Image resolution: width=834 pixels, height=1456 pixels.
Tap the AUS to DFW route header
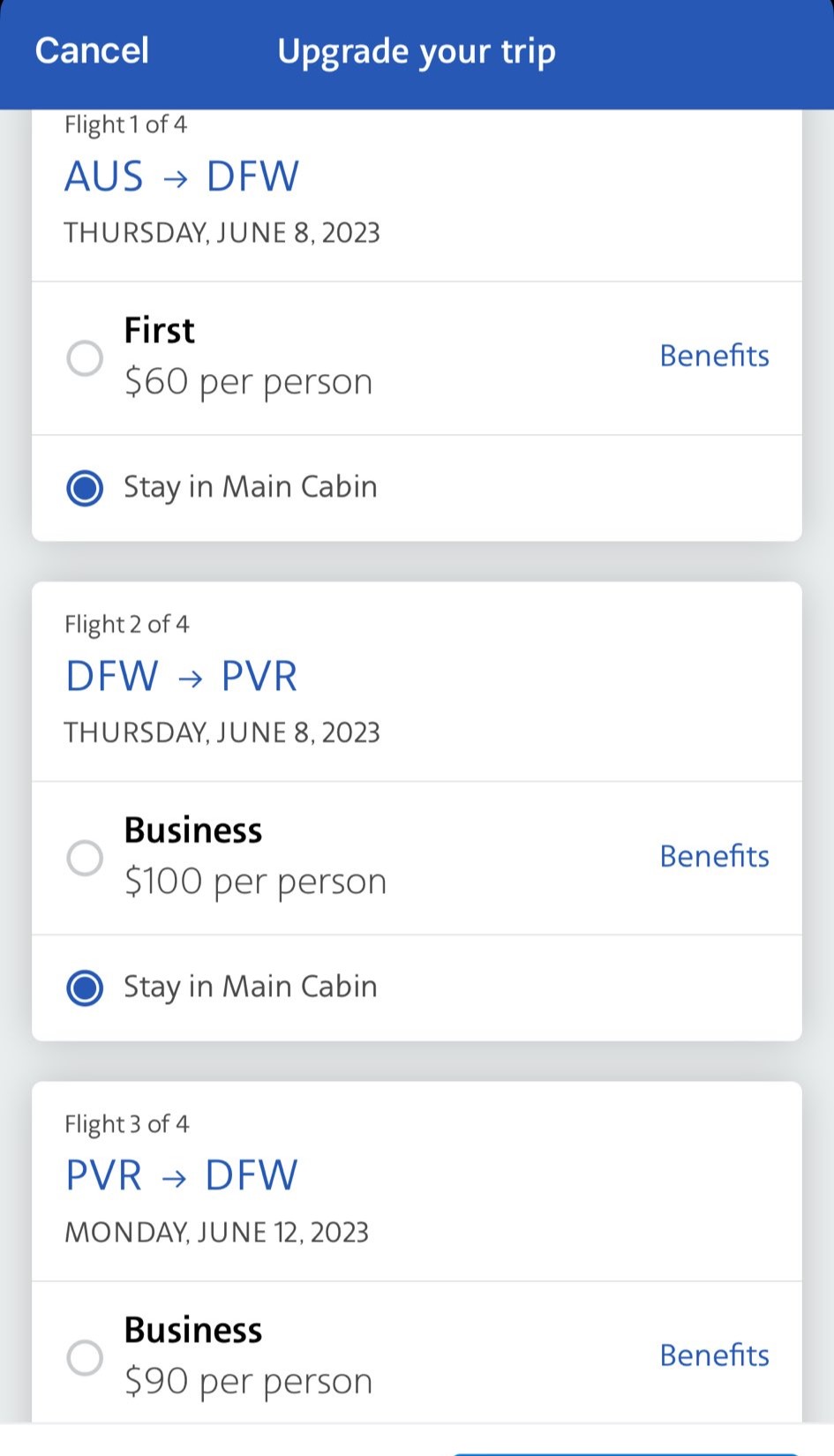coord(182,176)
